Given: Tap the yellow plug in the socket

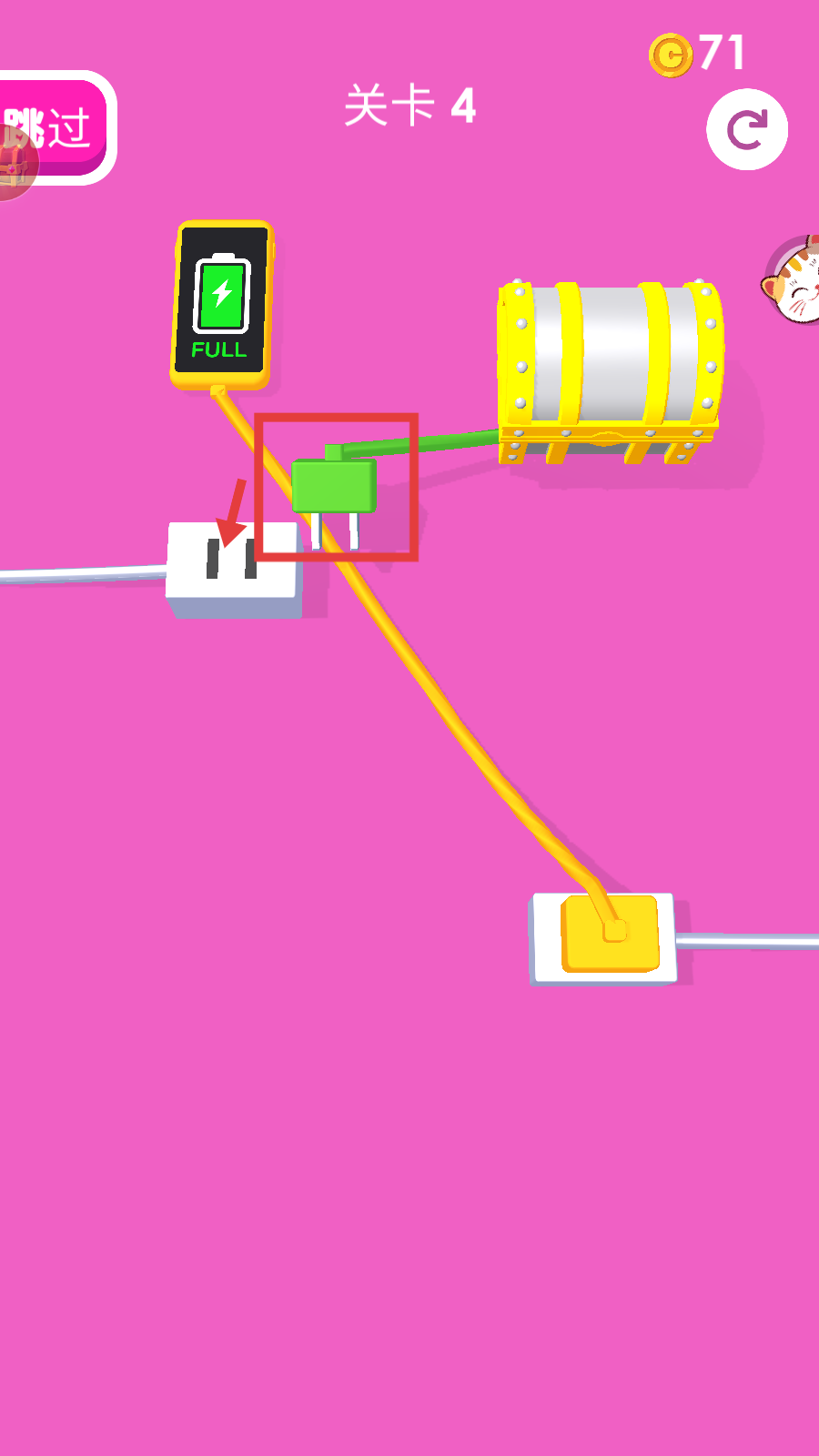Looking at the screenshot, I should 610,934.
